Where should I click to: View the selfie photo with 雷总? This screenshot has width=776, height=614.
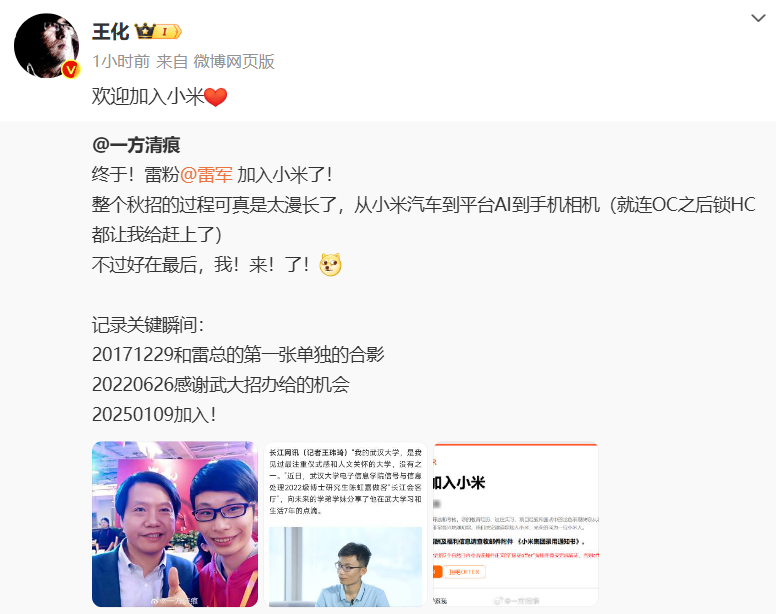click(175, 524)
